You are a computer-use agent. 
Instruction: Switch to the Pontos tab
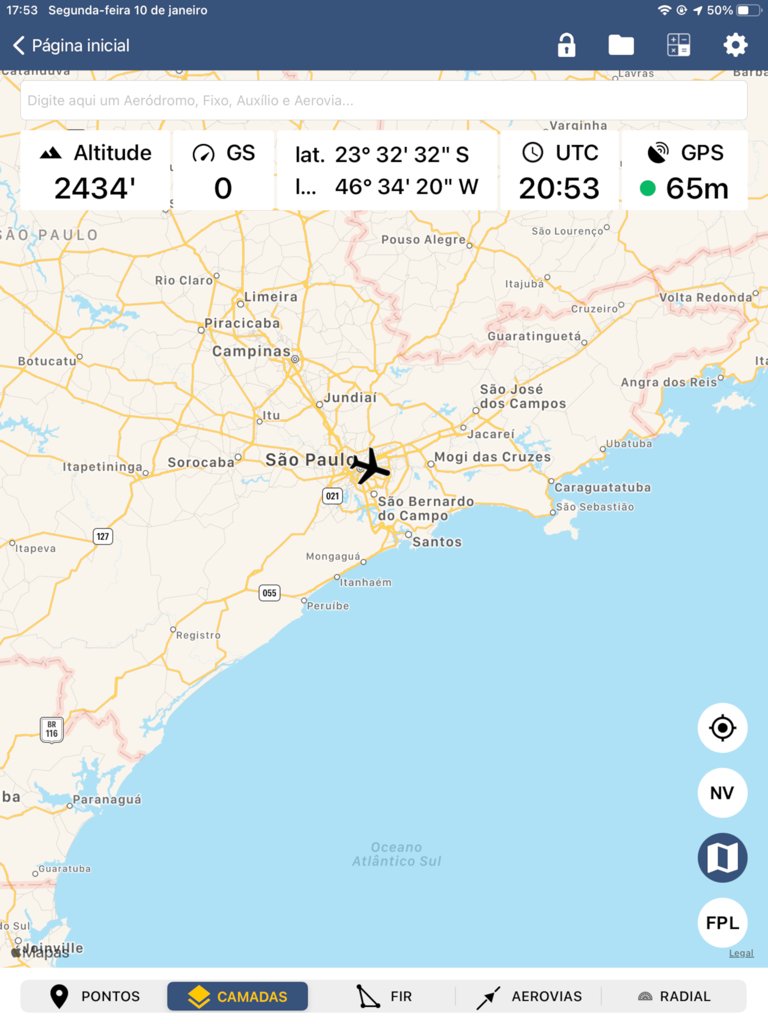[x=95, y=996]
